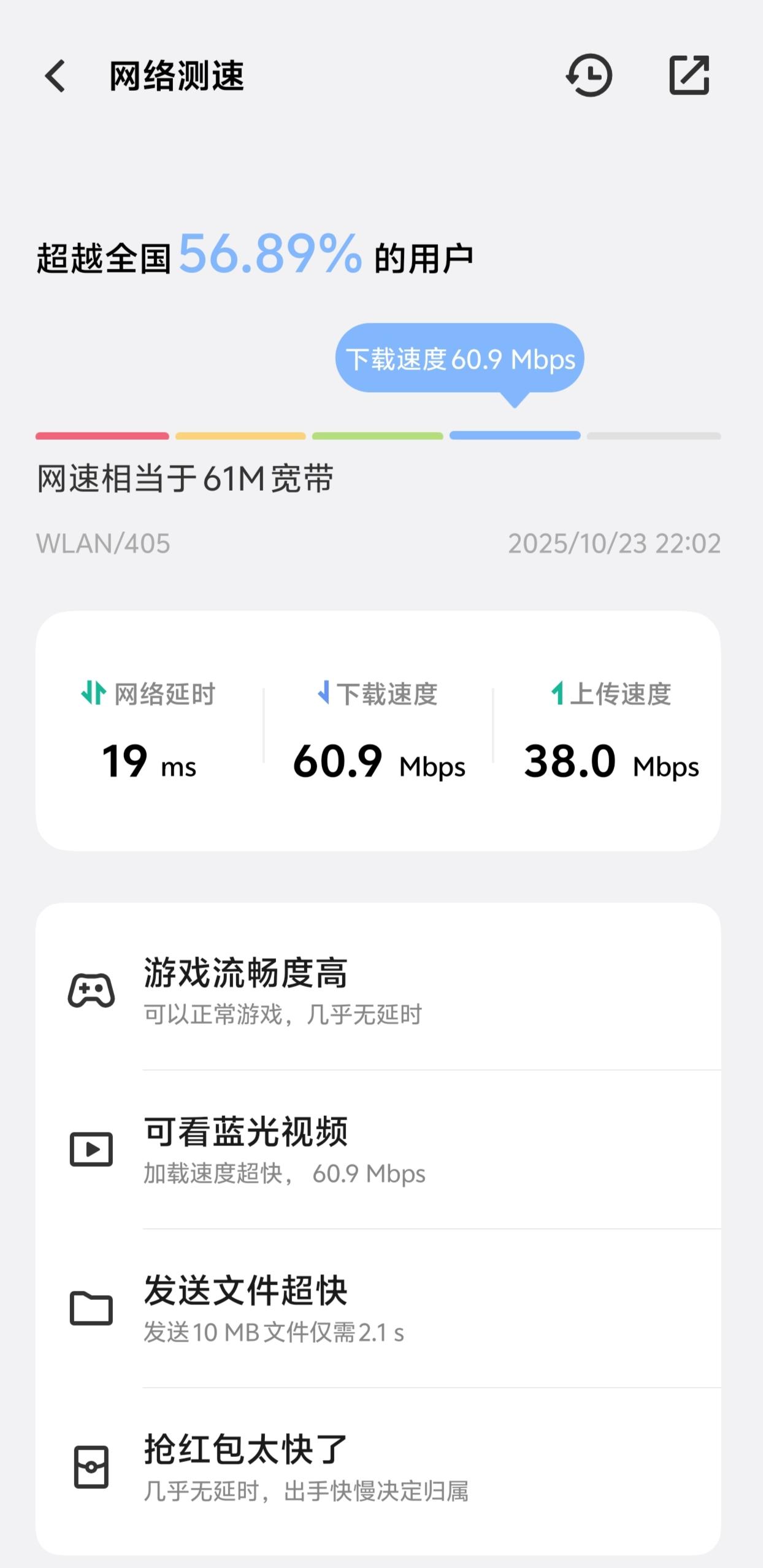The image size is (763, 1568).
Task: Click the download speed blue arrow icon
Action: click(x=323, y=694)
